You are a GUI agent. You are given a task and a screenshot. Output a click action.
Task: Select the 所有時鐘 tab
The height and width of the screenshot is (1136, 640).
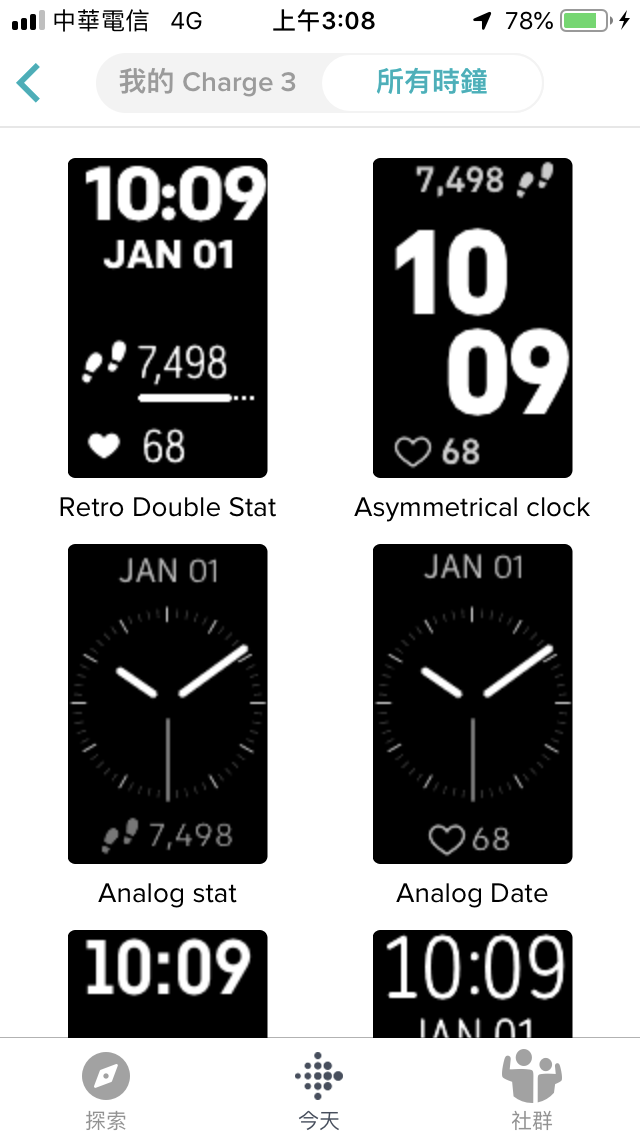[x=431, y=82]
